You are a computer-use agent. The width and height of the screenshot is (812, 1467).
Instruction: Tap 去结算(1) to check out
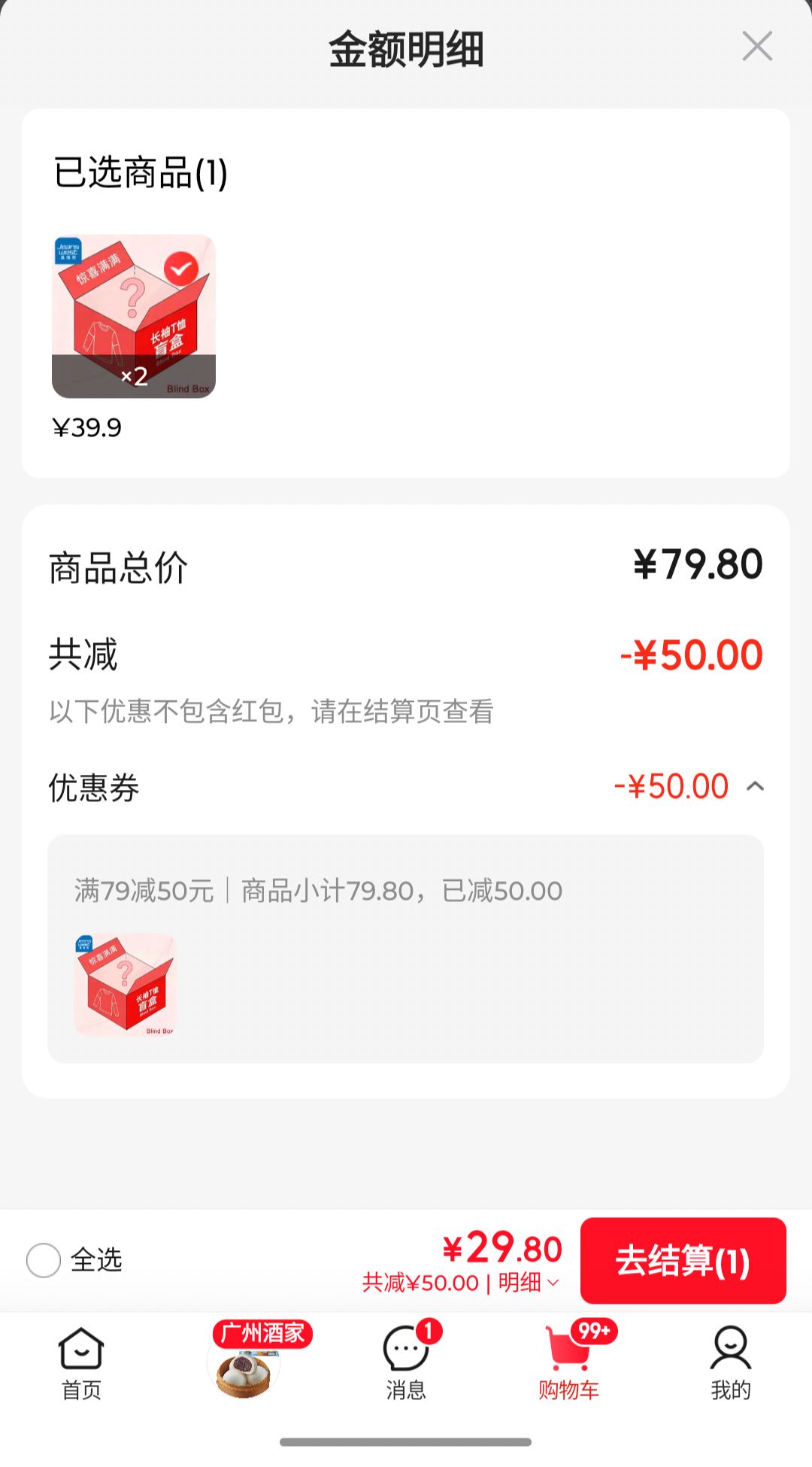(x=683, y=1261)
